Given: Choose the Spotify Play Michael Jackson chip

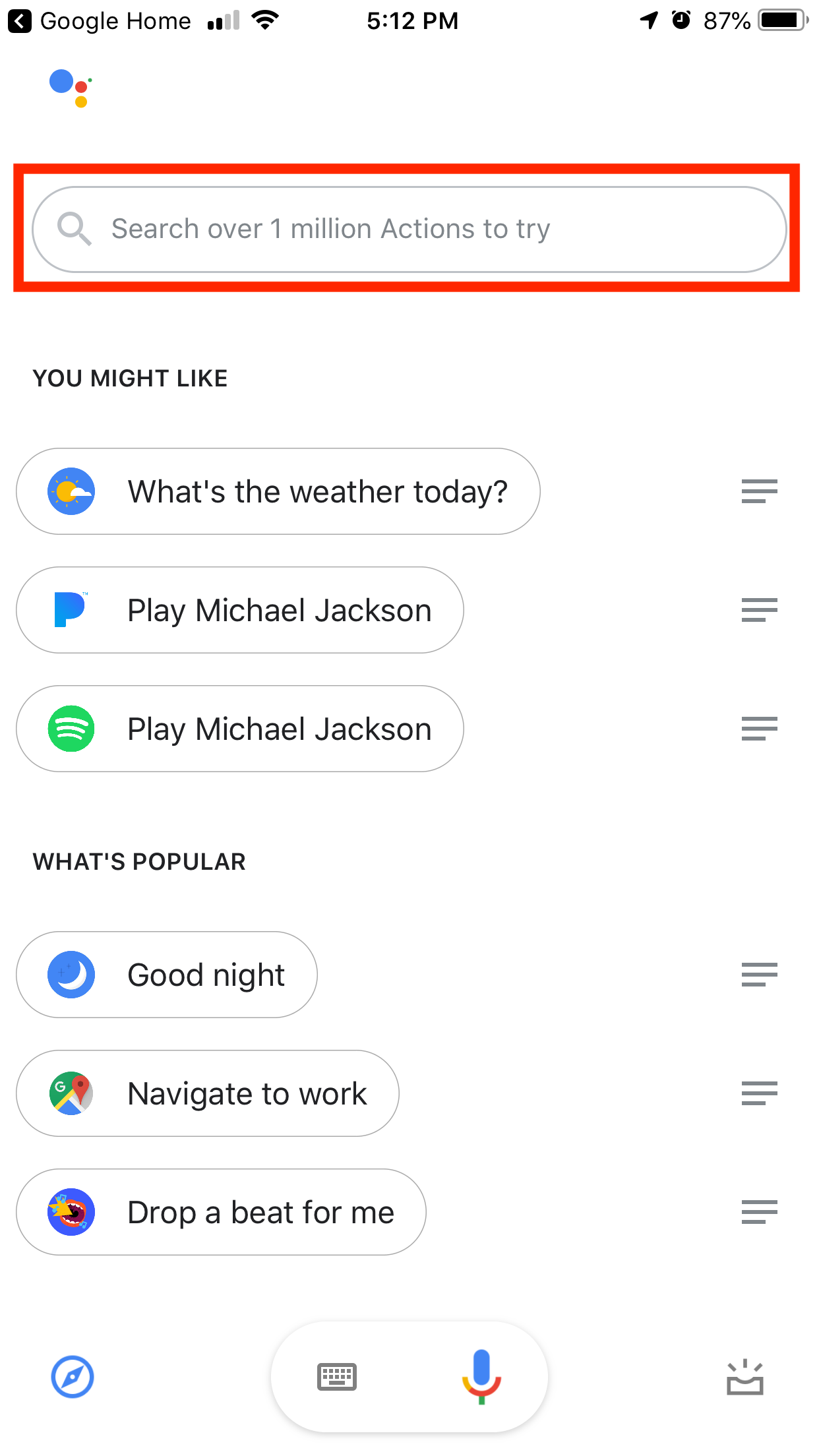Looking at the screenshot, I should click(240, 729).
